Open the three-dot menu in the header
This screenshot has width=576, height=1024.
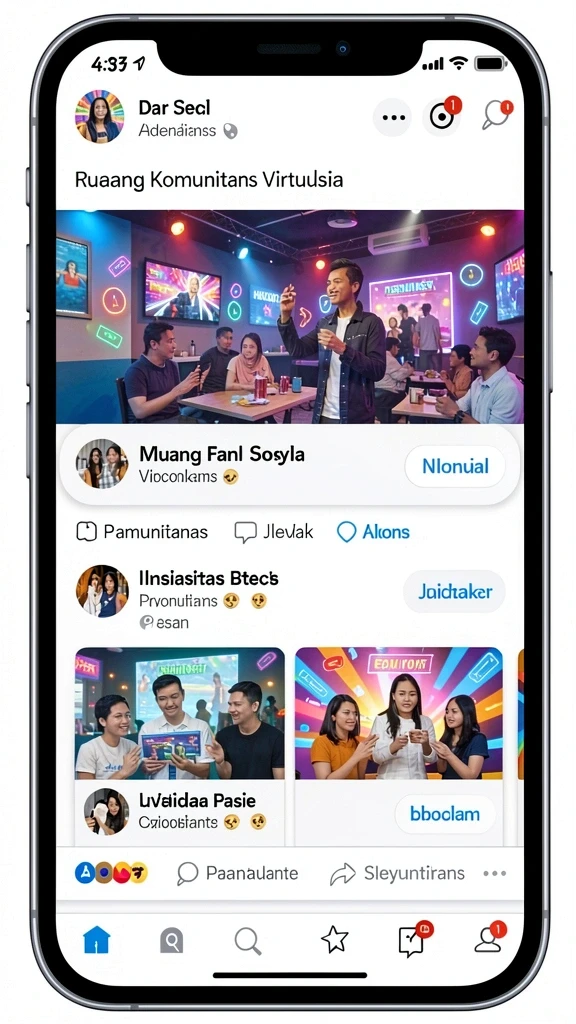[392, 118]
